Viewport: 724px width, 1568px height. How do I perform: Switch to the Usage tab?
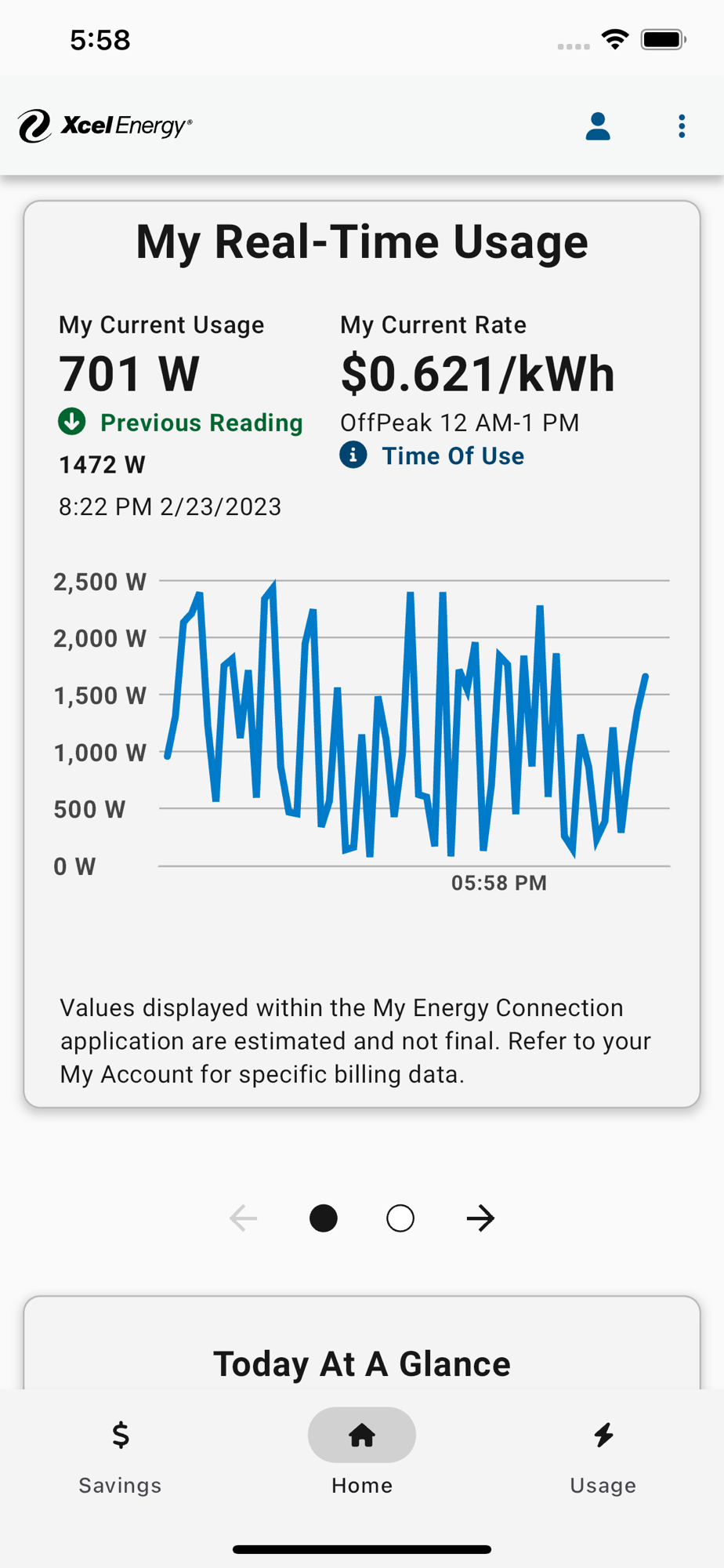pos(603,1456)
